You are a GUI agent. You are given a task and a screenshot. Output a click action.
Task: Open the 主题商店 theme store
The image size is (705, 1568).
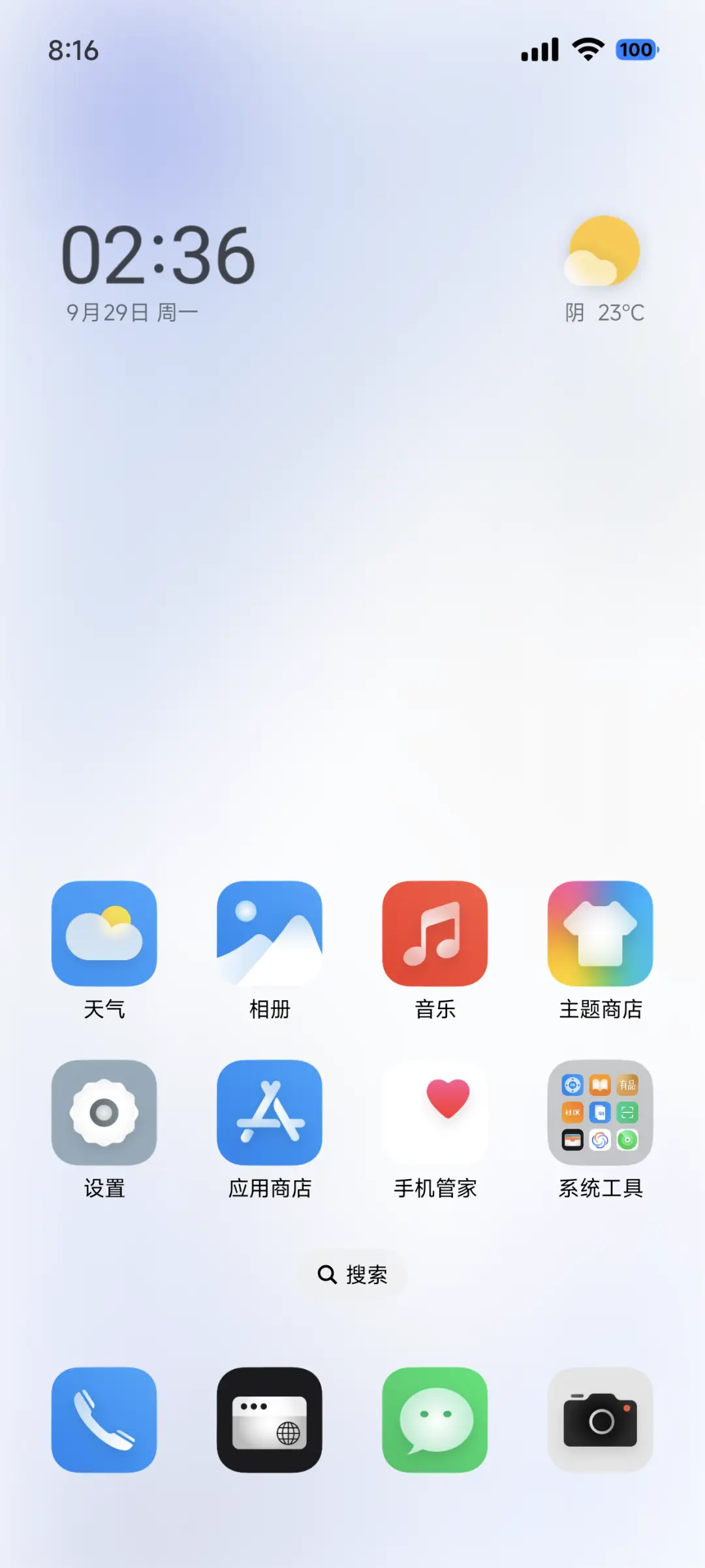(600, 933)
